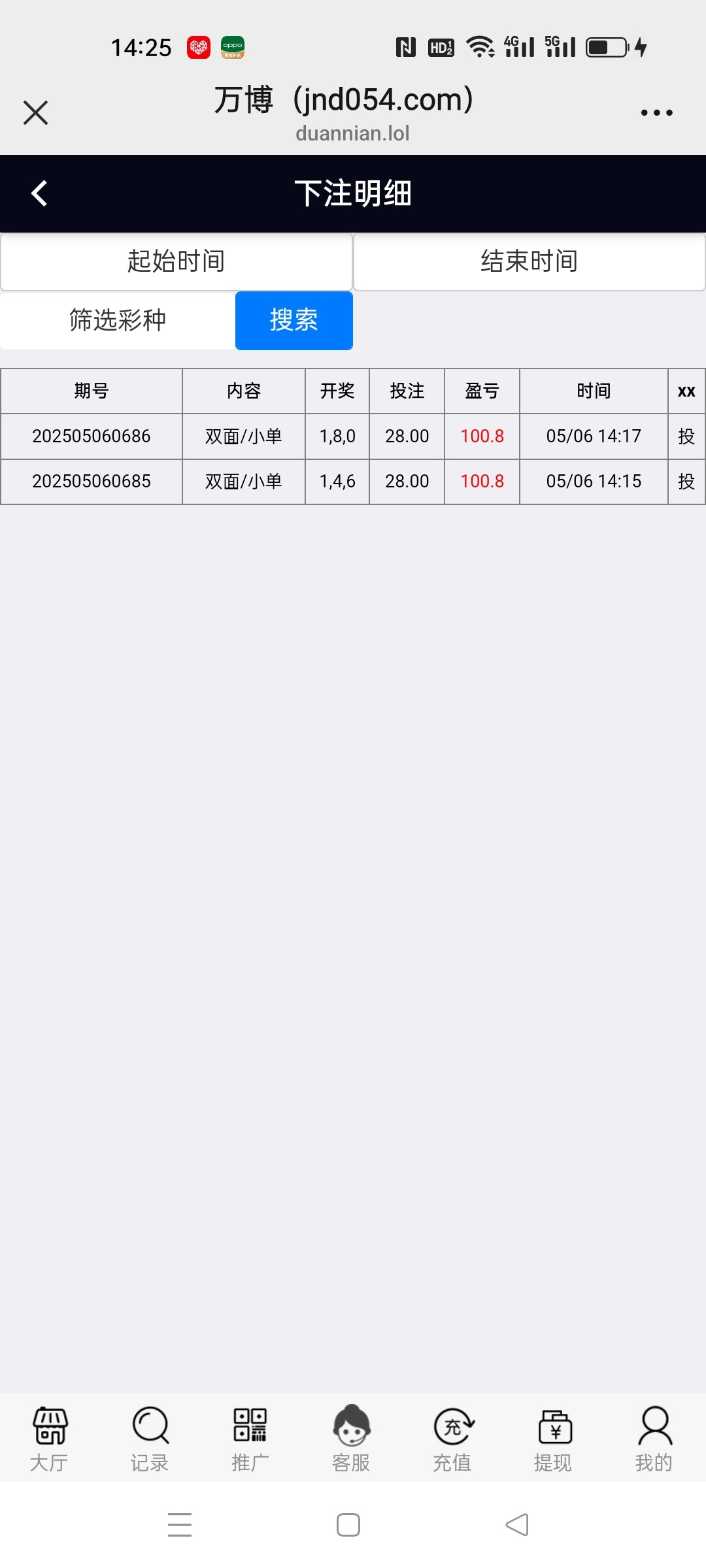Go to the 我的 profile tab
706x1568 pixels.
[x=654, y=1440]
